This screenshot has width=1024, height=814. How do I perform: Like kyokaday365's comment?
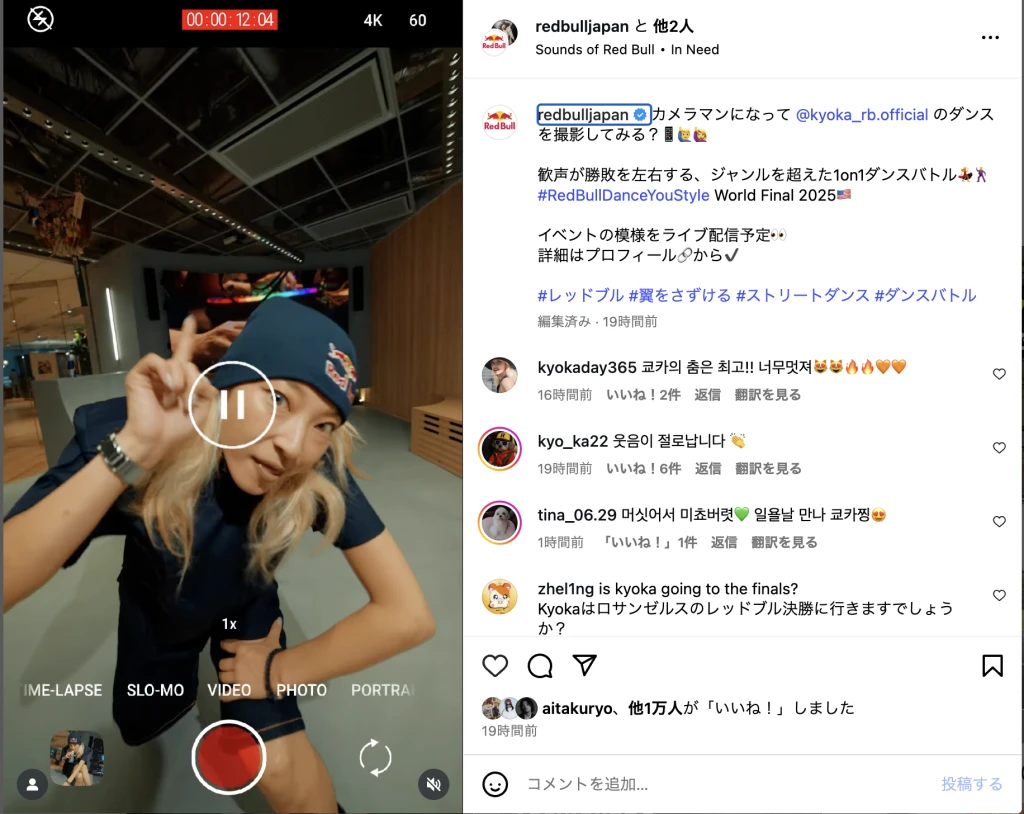pyautogui.click(x=998, y=374)
